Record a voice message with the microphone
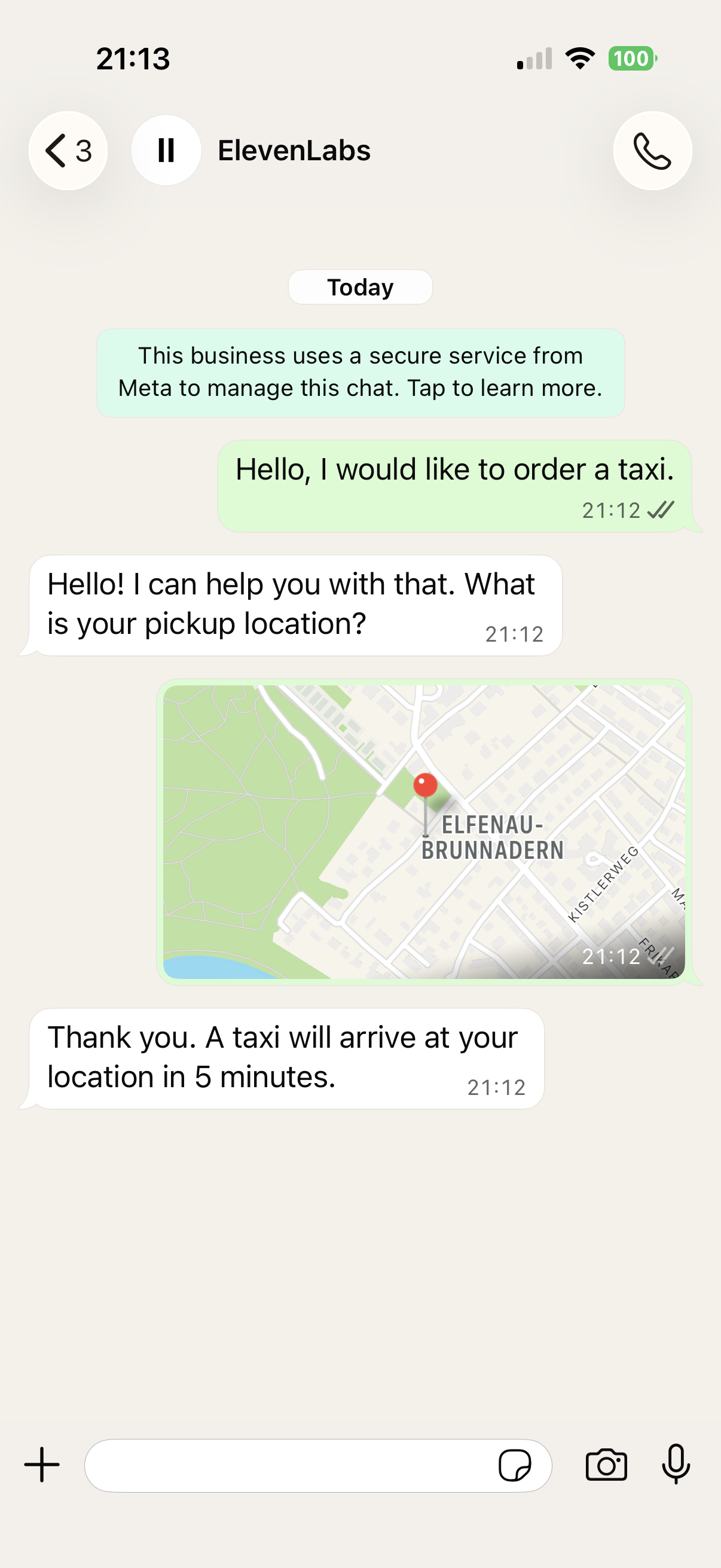 point(676,1465)
